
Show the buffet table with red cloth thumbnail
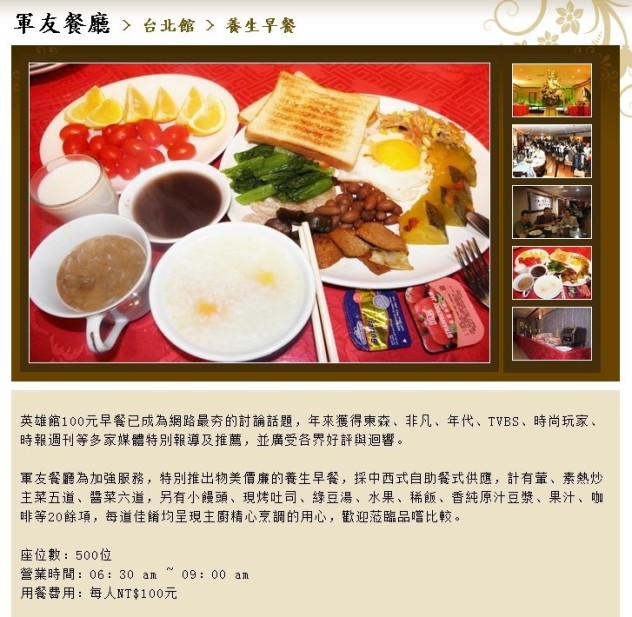(x=551, y=334)
